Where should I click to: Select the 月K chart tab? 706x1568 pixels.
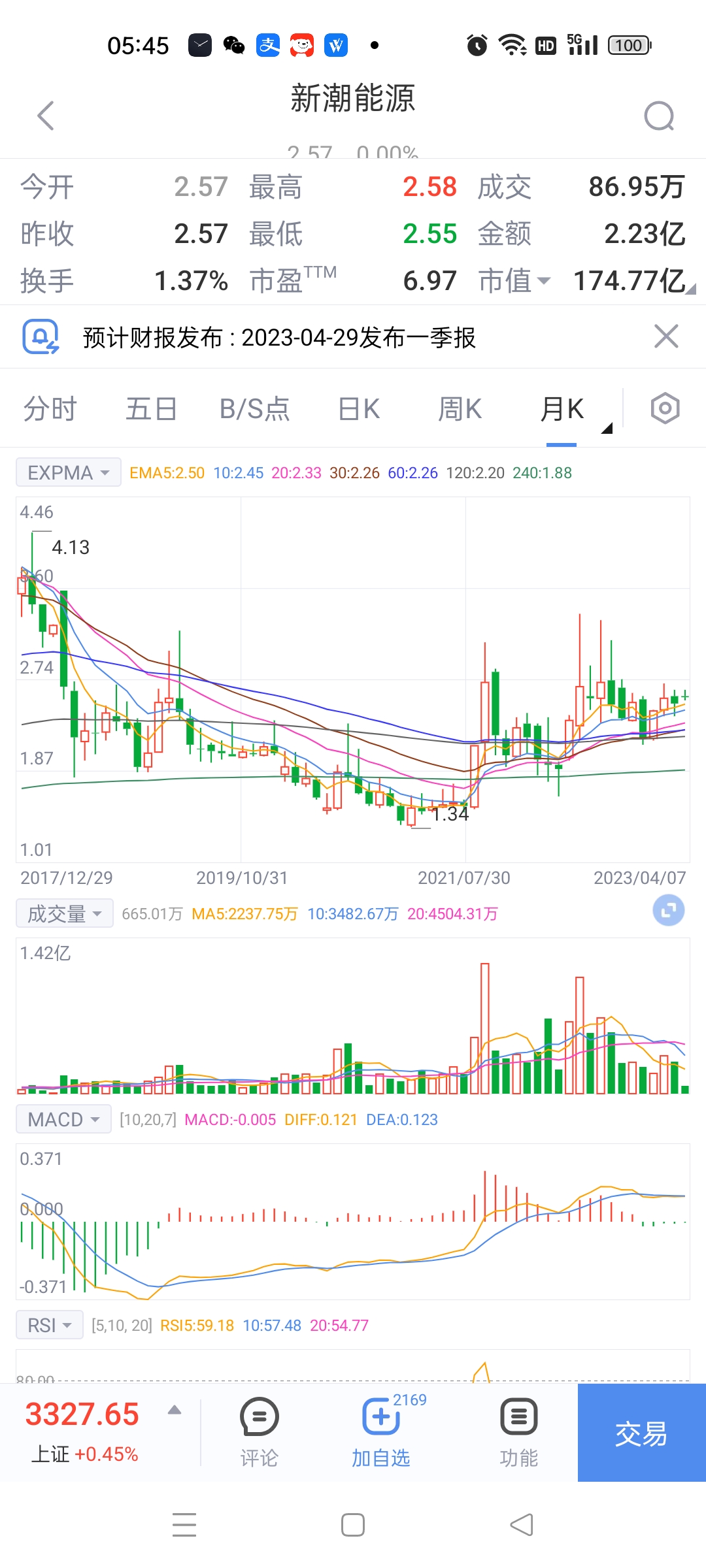pos(562,409)
